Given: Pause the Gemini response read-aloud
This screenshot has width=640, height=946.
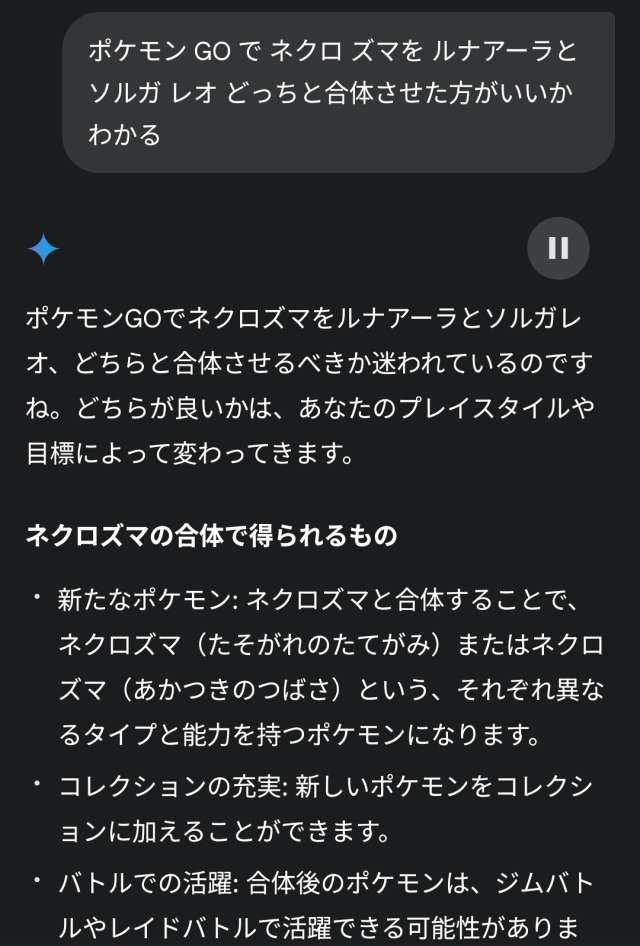Looking at the screenshot, I should click(558, 248).
